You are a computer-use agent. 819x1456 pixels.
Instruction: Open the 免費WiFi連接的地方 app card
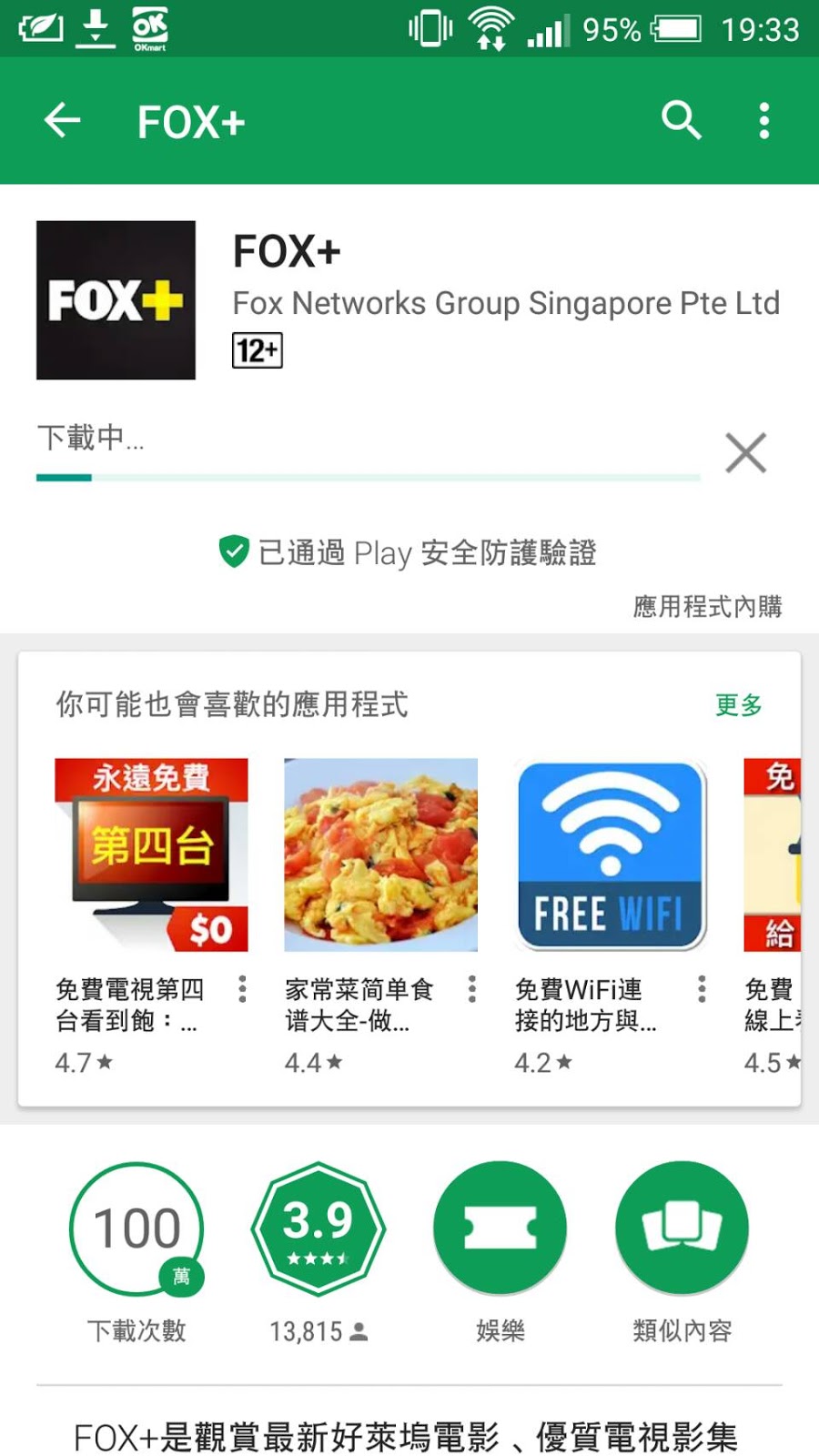click(x=611, y=855)
